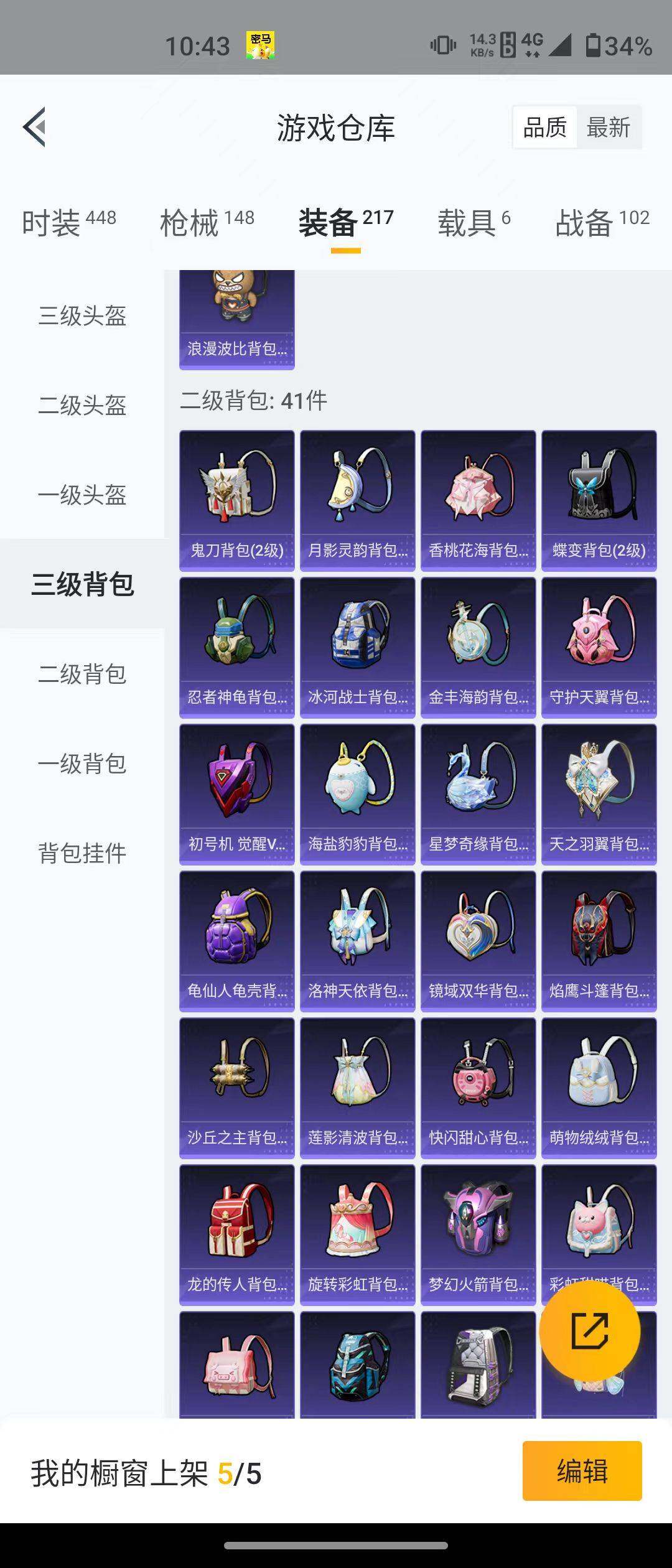Tap the 蝶变背包(2级) backpack
This screenshot has height=1568, width=672.
599,498
